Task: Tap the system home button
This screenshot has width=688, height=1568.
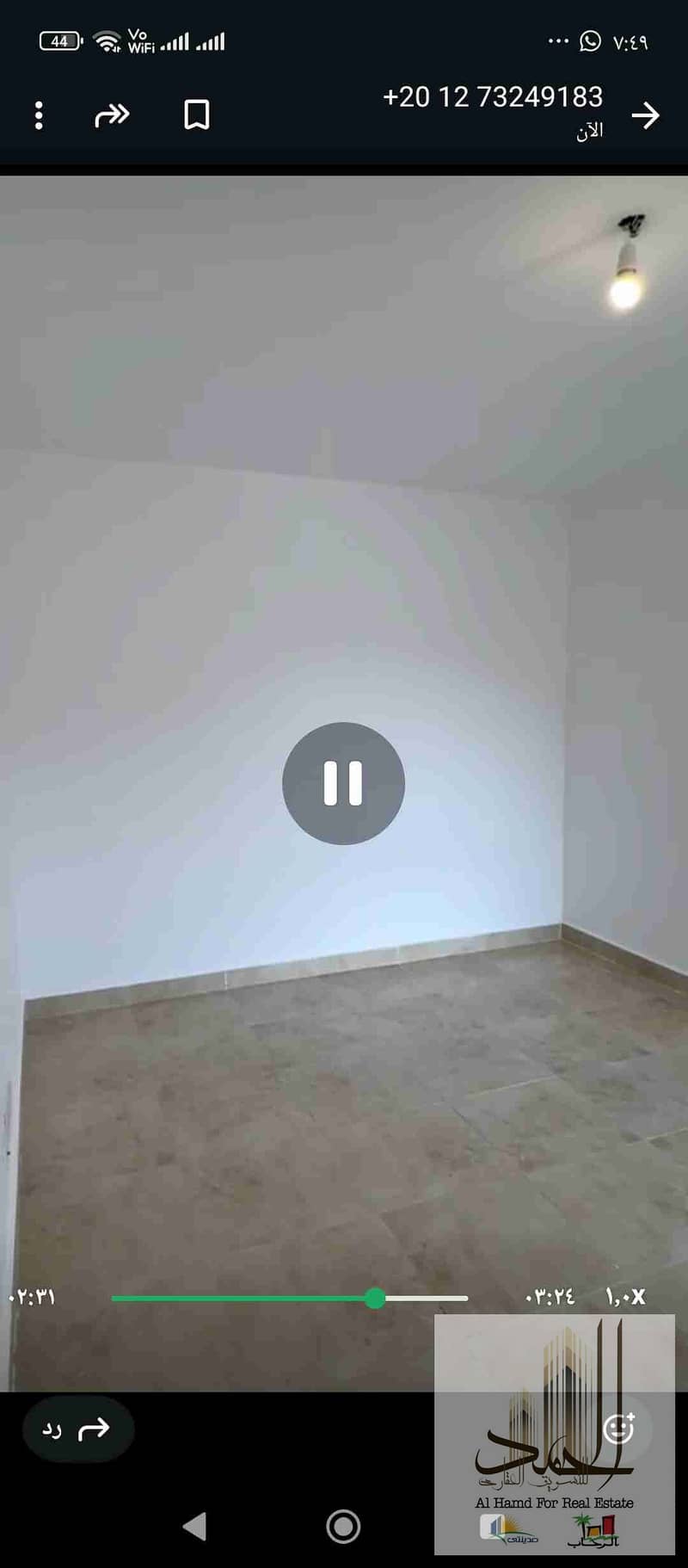Action: click(x=343, y=1527)
